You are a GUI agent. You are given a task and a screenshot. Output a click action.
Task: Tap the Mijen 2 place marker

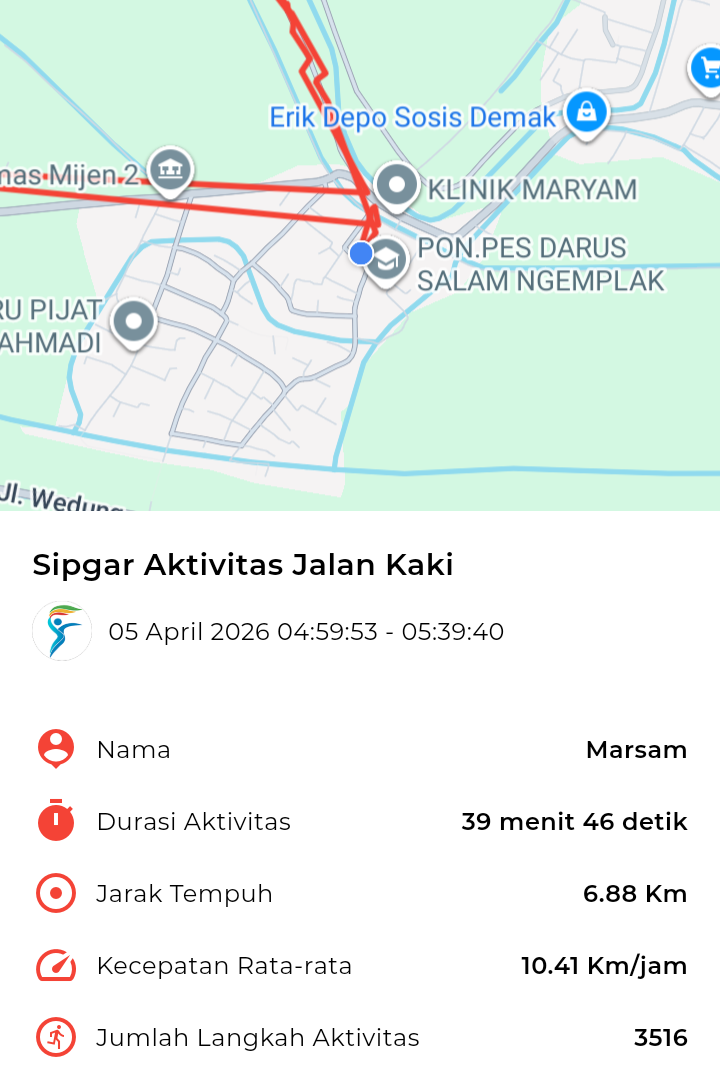tap(170, 170)
